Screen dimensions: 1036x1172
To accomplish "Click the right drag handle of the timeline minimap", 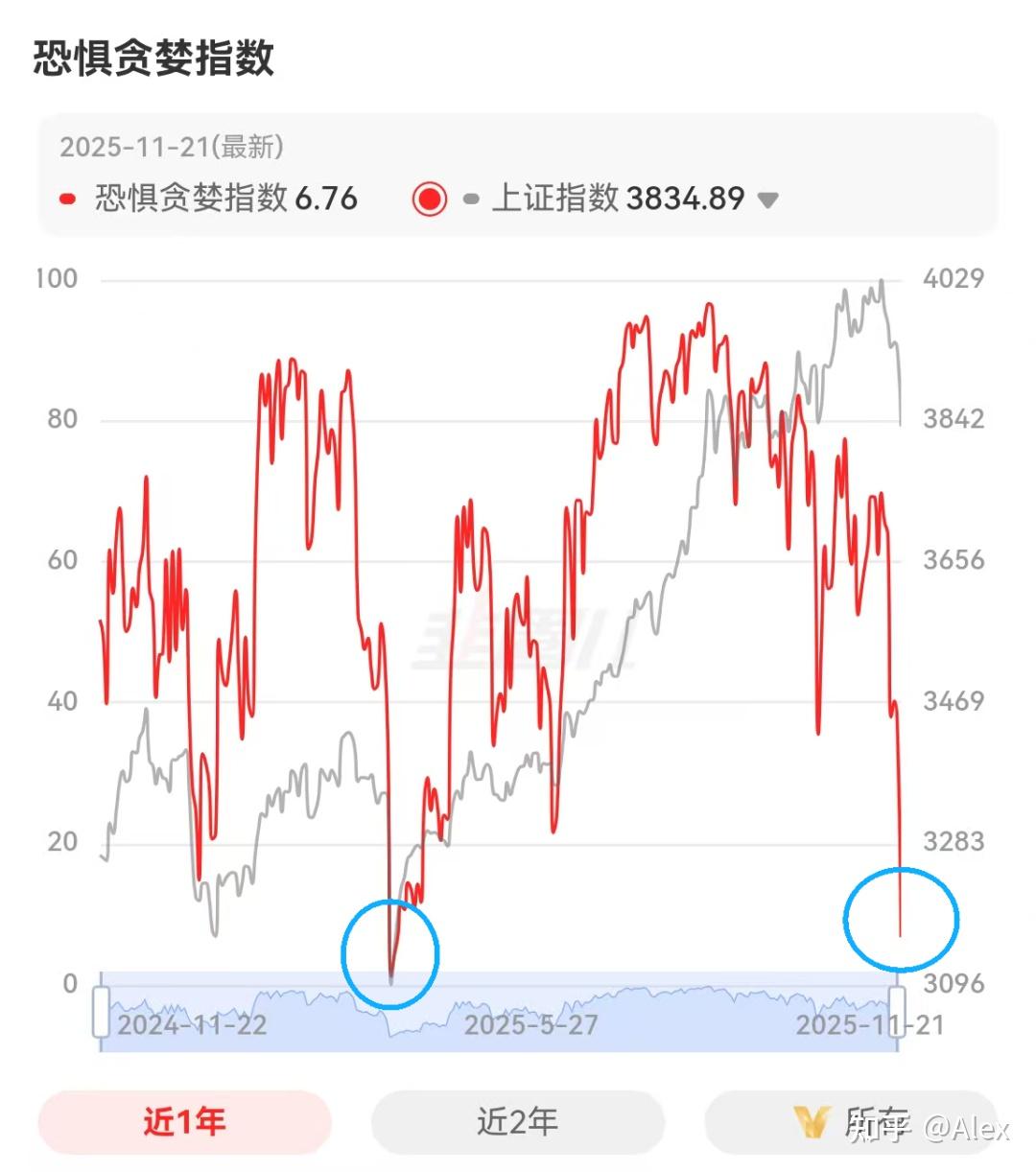I will tap(898, 1012).
